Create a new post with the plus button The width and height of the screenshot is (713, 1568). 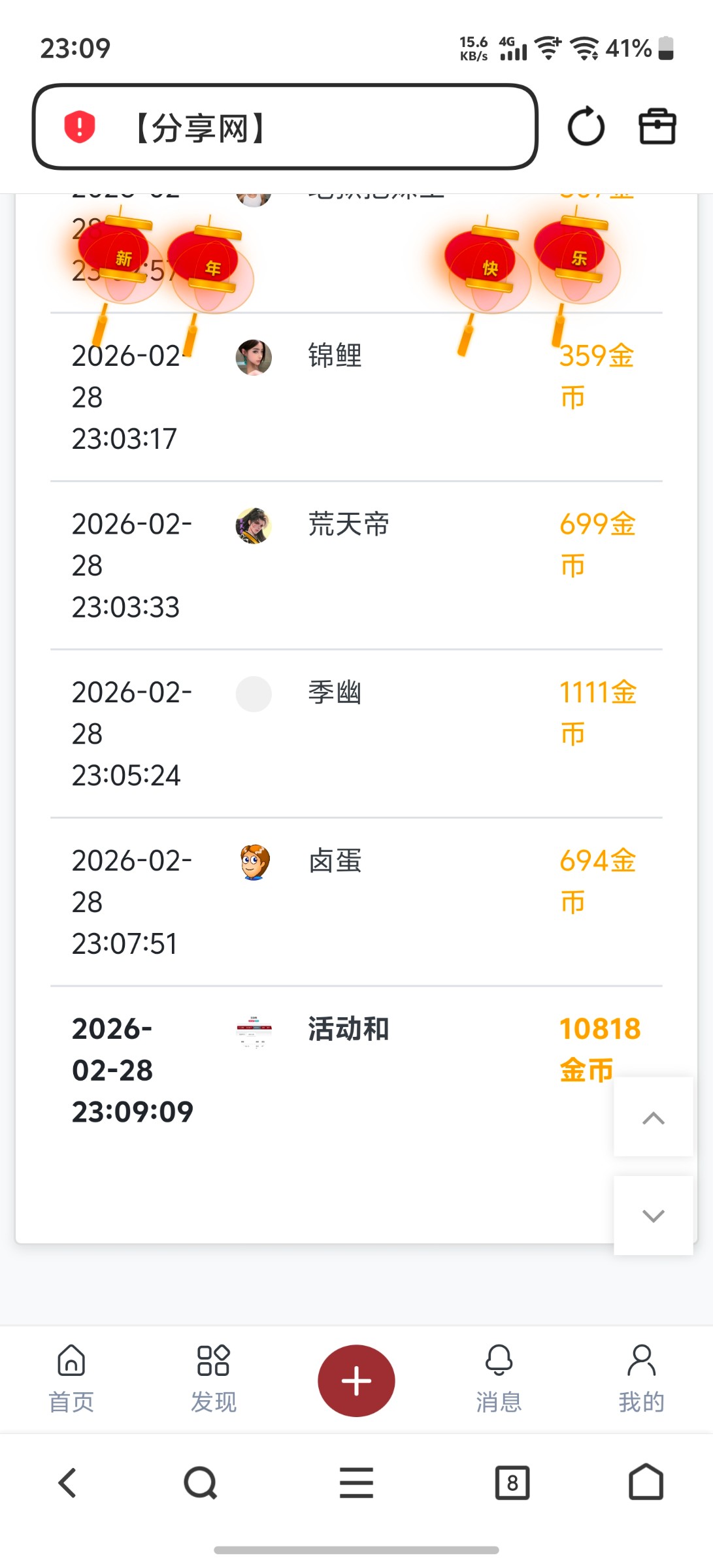356,1380
